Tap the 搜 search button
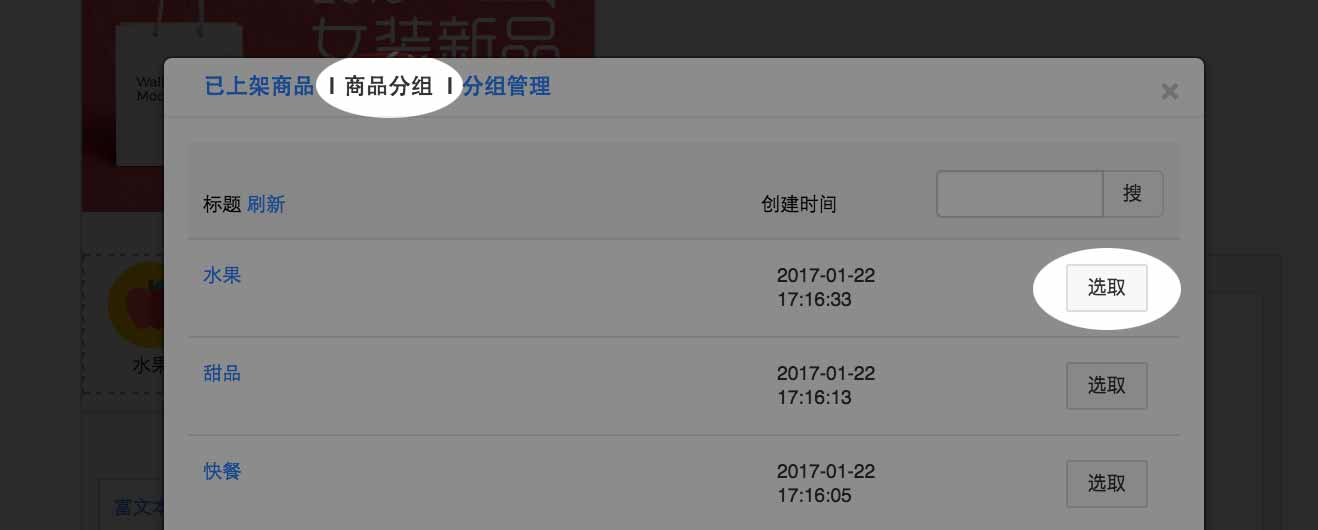 coord(1133,194)
